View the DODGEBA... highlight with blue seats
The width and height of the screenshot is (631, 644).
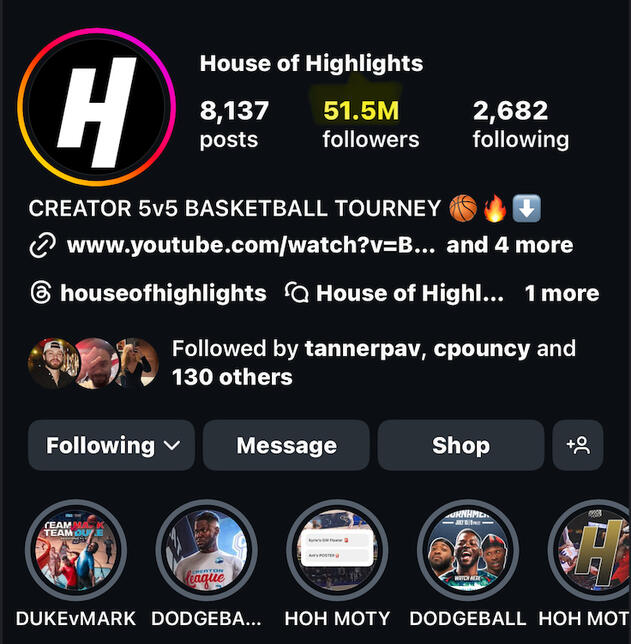click(x=207, y=551)
